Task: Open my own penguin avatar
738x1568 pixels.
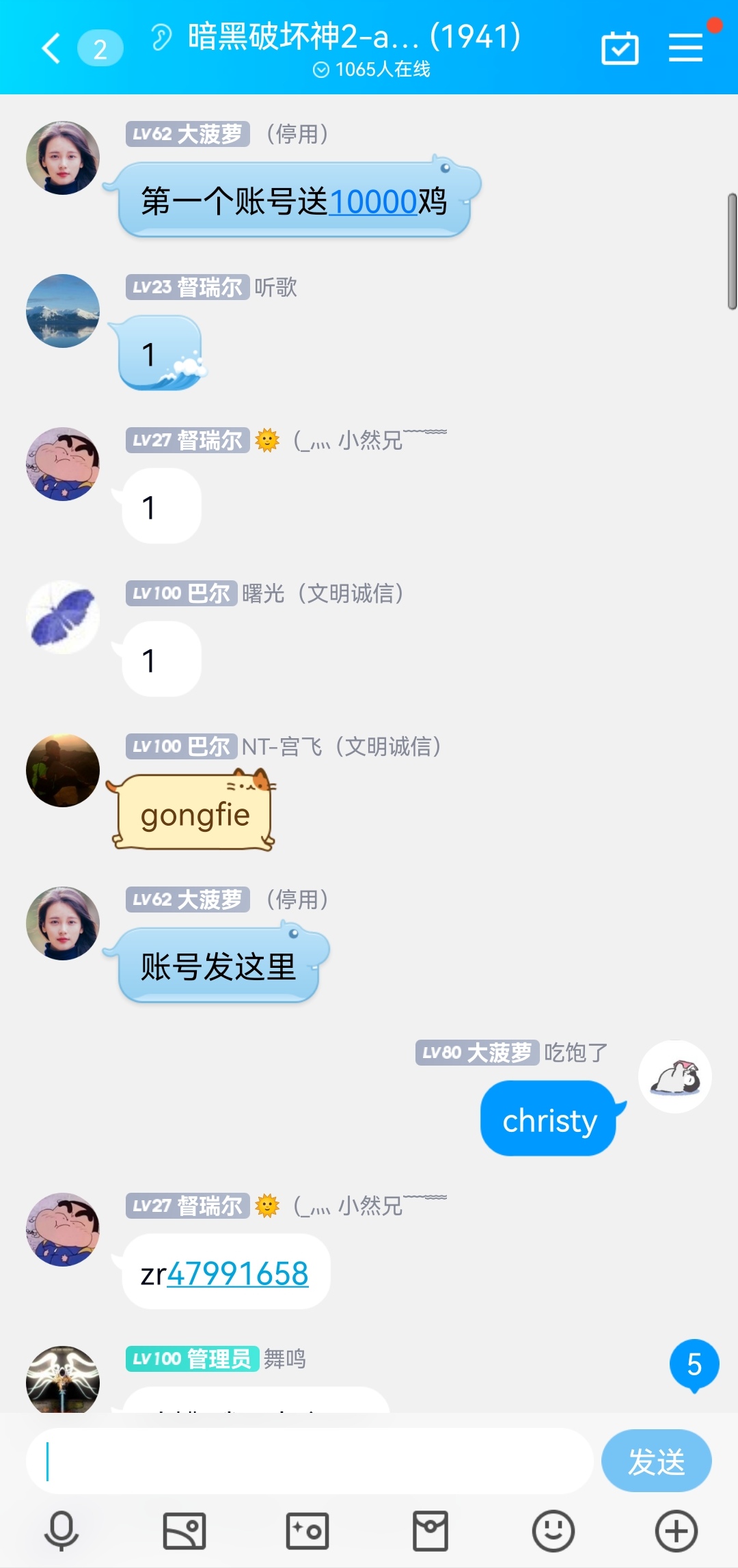Action: coord(675,1077)
